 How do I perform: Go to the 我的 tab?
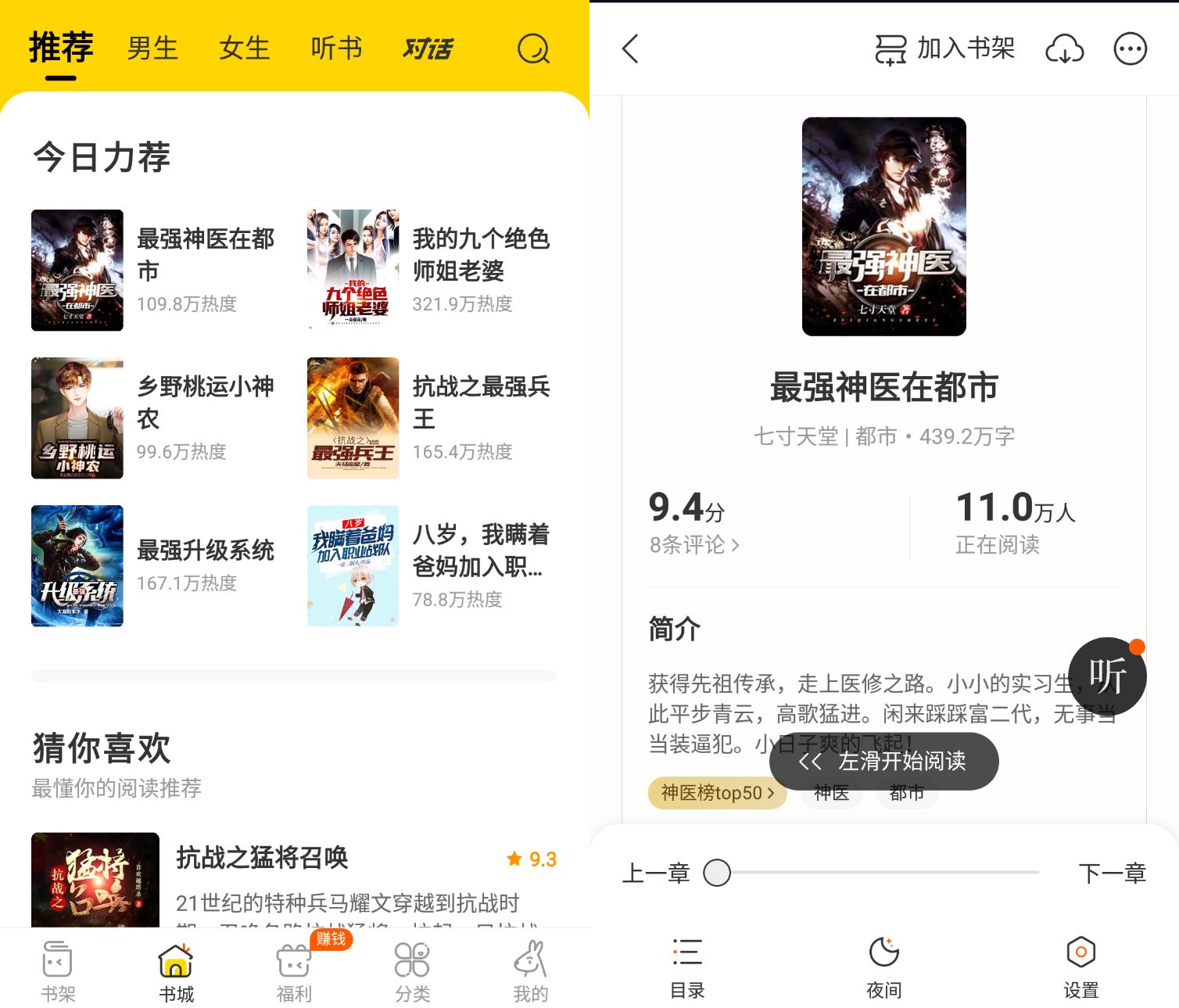[530, 972]
